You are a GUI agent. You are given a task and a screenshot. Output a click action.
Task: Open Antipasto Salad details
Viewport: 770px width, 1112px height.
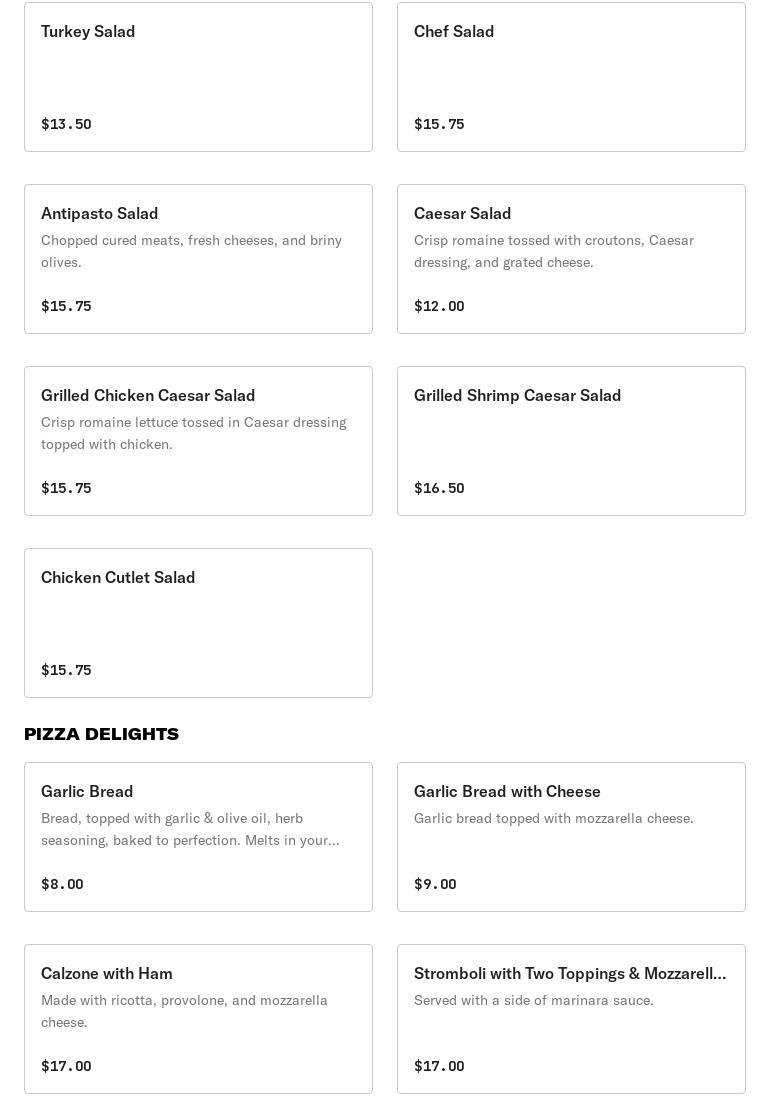pyautogui.click(x=198, y=259)
